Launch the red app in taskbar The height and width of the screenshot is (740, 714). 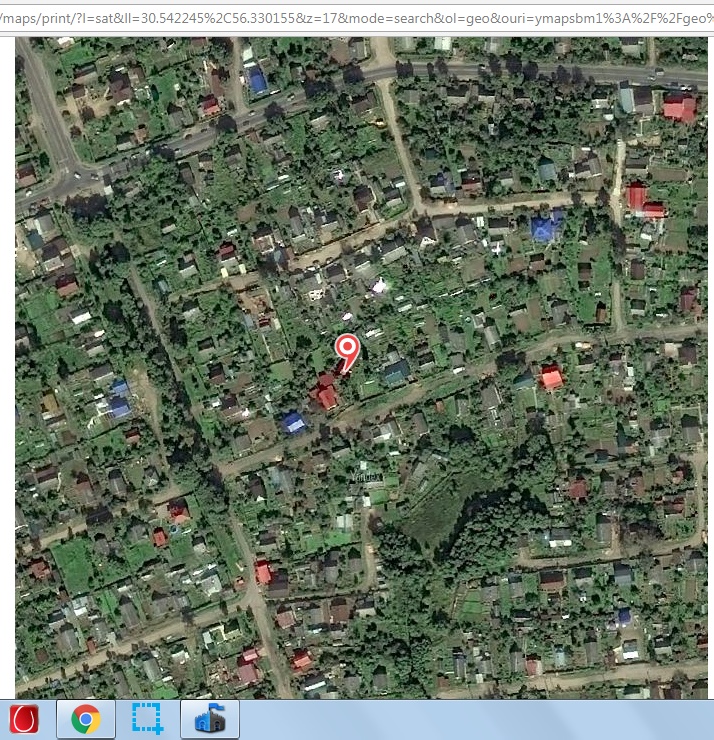tap(24, 719)
